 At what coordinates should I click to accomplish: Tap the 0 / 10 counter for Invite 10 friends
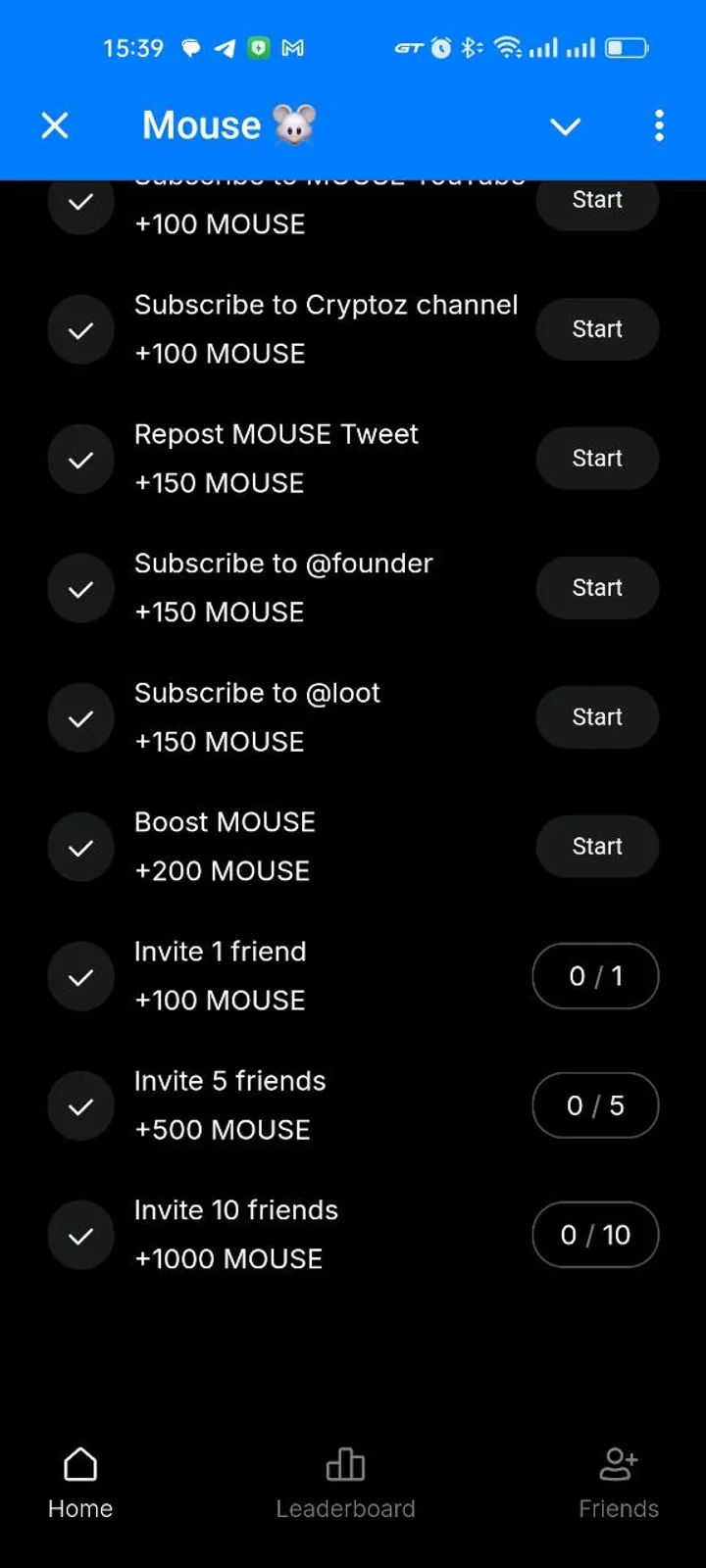pos(595,1235)
